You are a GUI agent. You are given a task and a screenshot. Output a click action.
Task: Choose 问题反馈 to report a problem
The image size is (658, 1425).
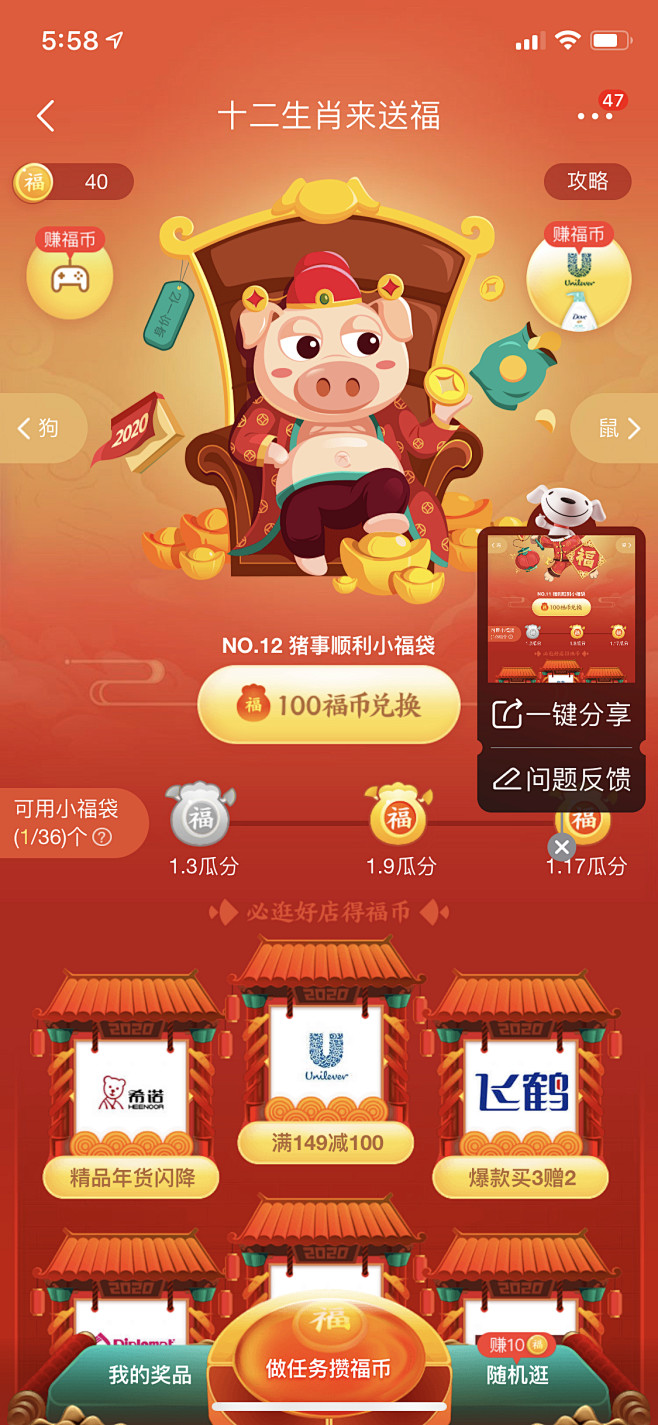click(562, 779)
